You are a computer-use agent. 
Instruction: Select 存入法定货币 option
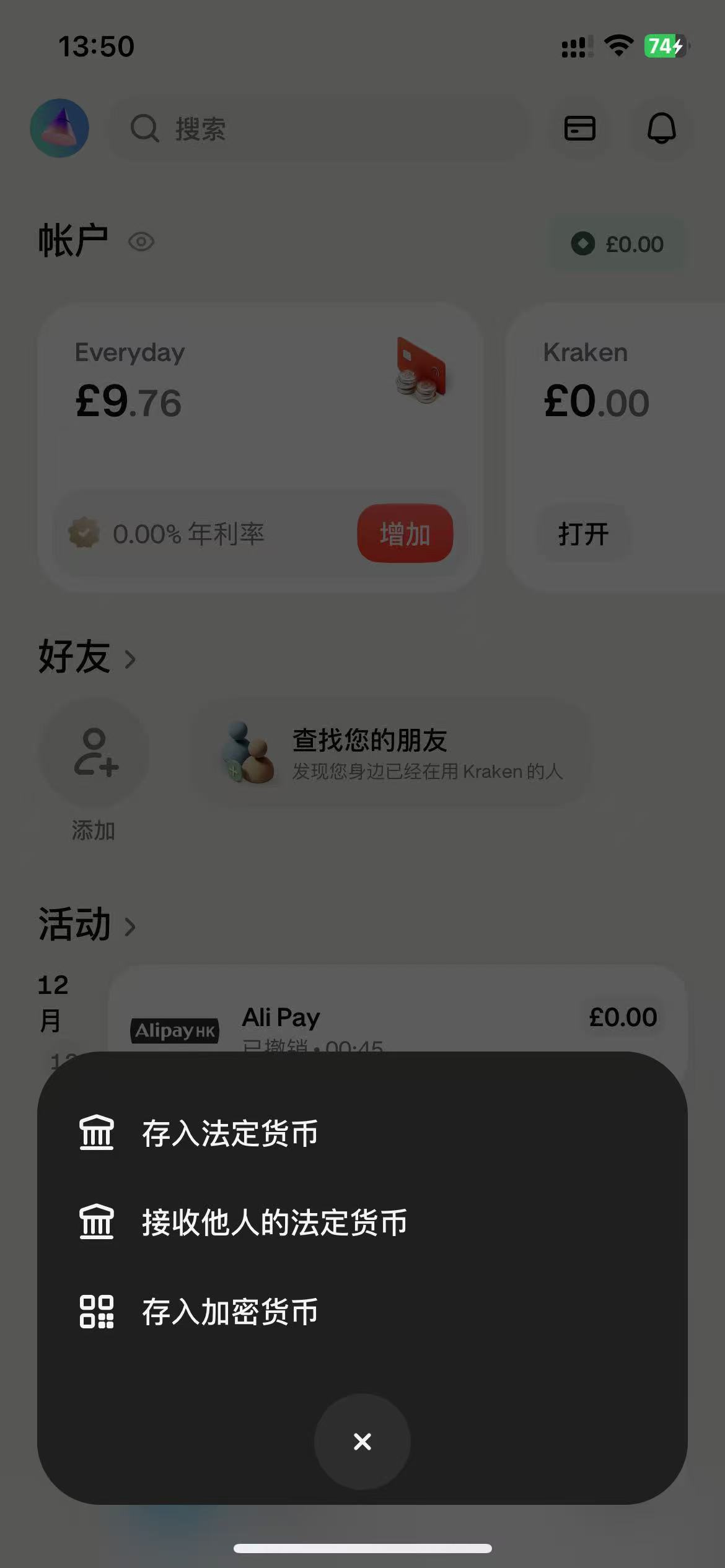click(x=229, y=1134)
